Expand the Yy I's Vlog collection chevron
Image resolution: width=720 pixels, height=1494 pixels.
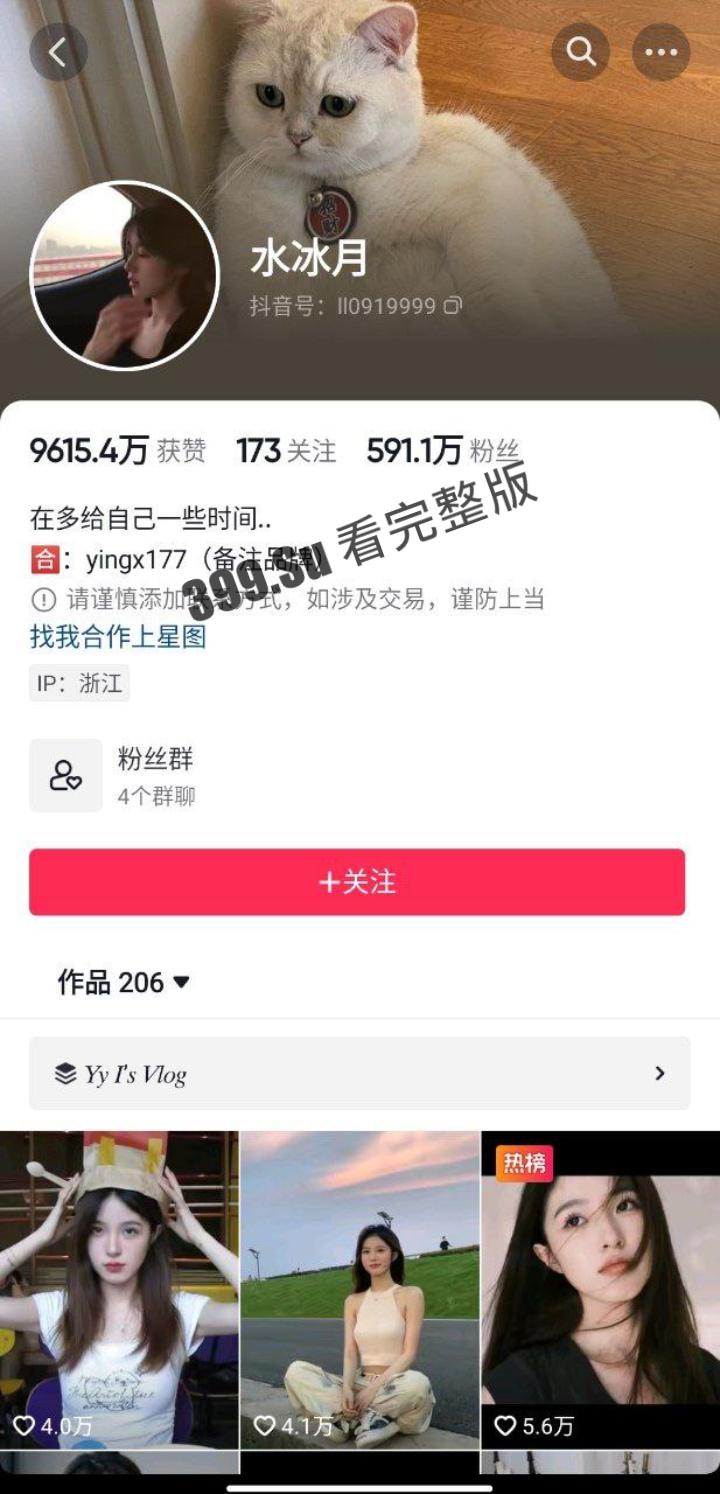[x=658, y=1073]
